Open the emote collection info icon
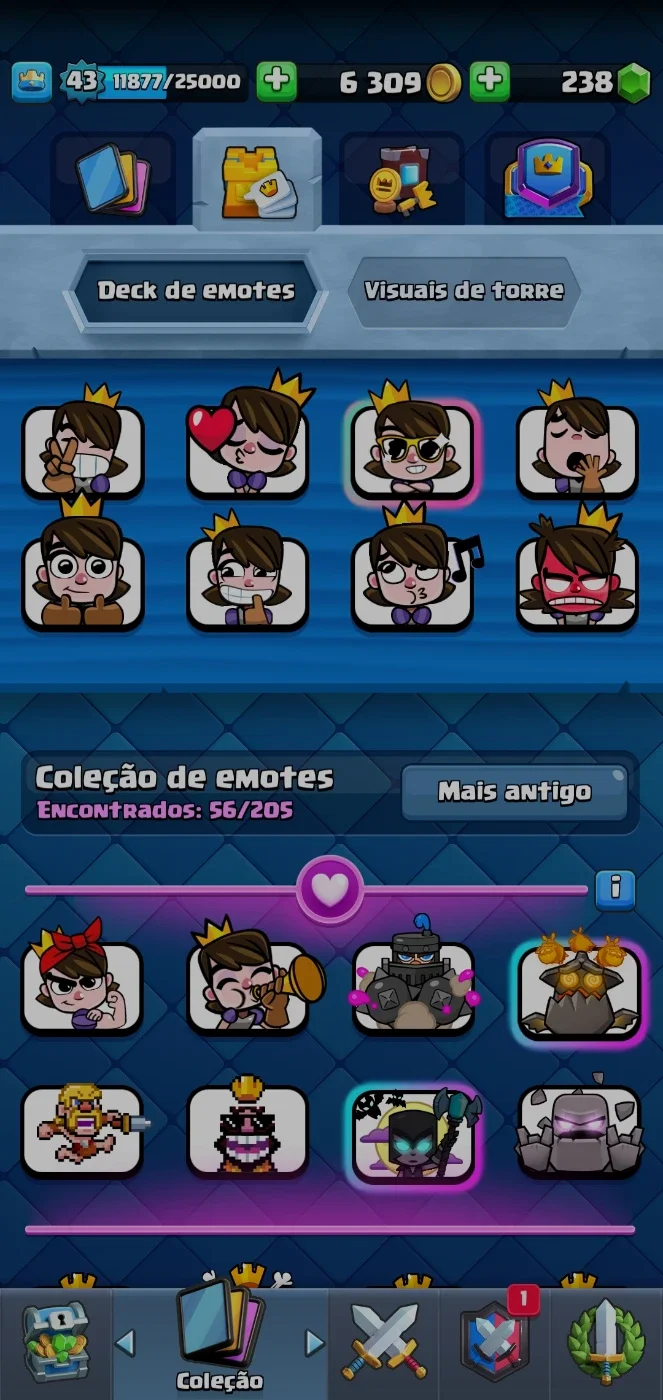 [x=615, y=888]
